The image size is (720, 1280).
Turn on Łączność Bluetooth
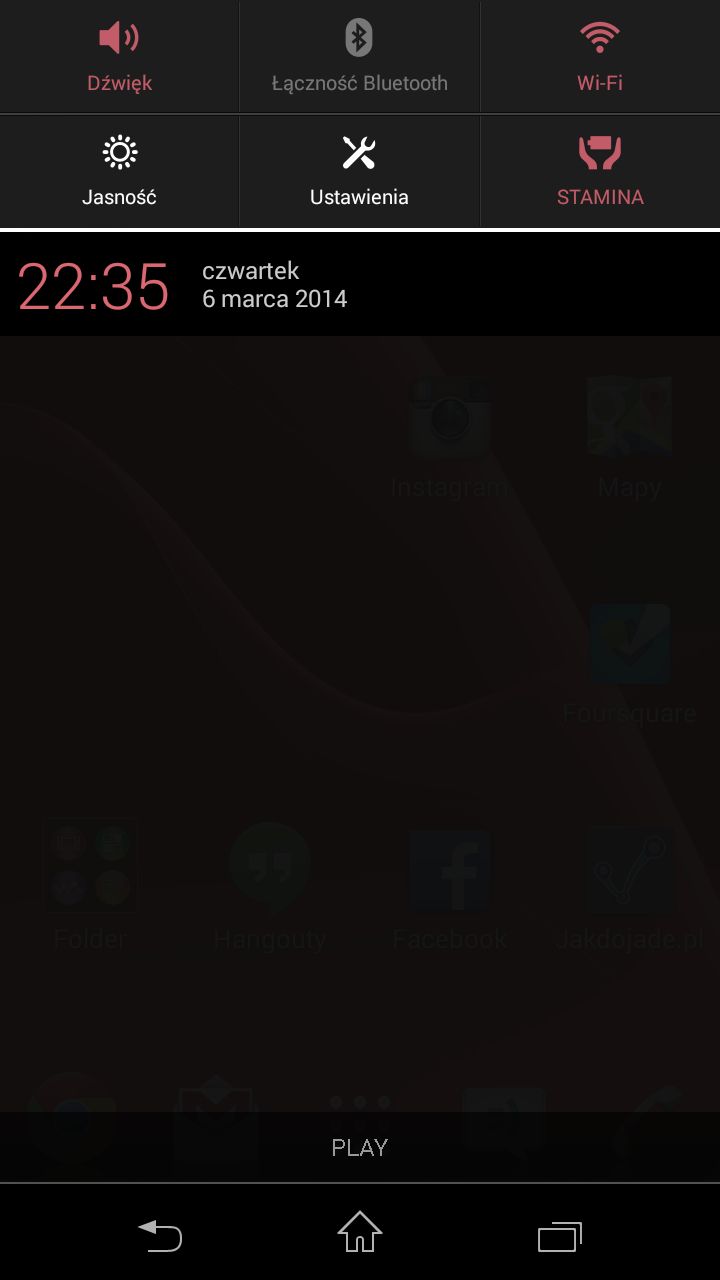point(360,57)
